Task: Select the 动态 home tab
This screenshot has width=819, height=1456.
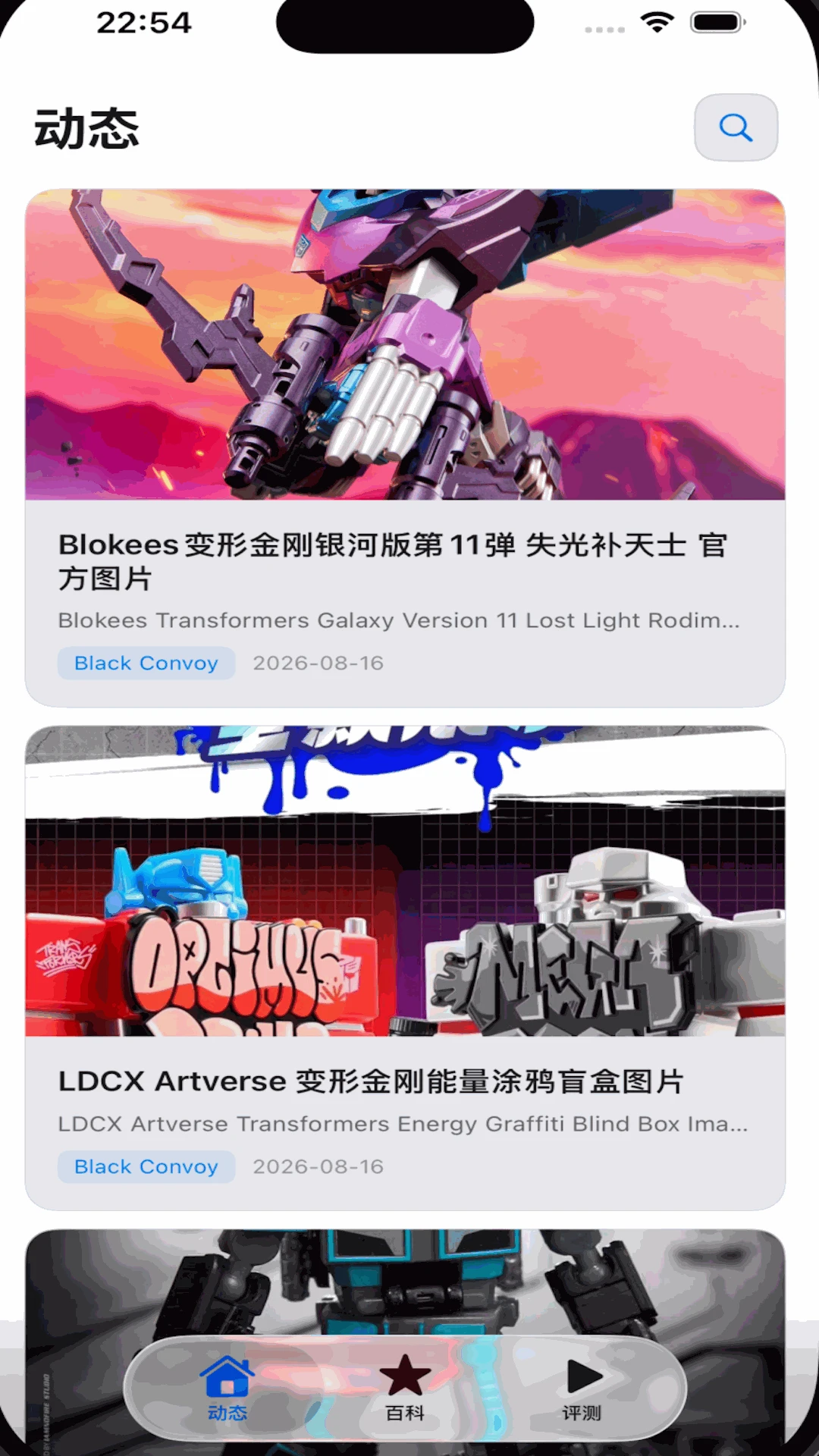Action: pos(227,1388)
